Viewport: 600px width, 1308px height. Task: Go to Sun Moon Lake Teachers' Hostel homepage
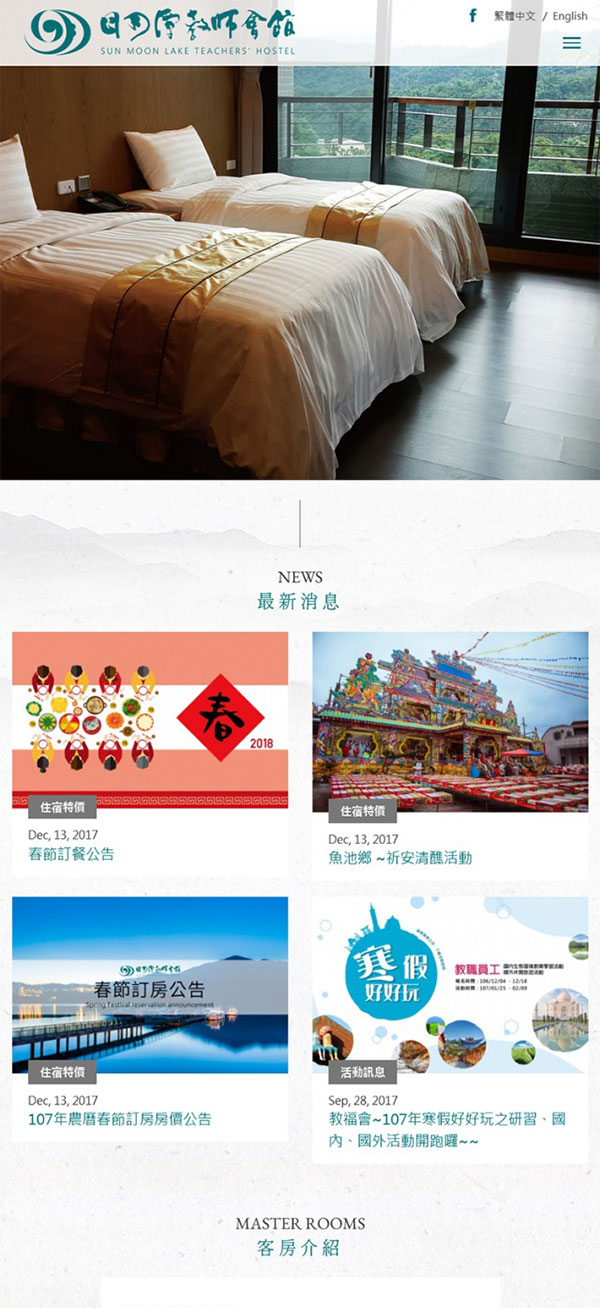160,32
